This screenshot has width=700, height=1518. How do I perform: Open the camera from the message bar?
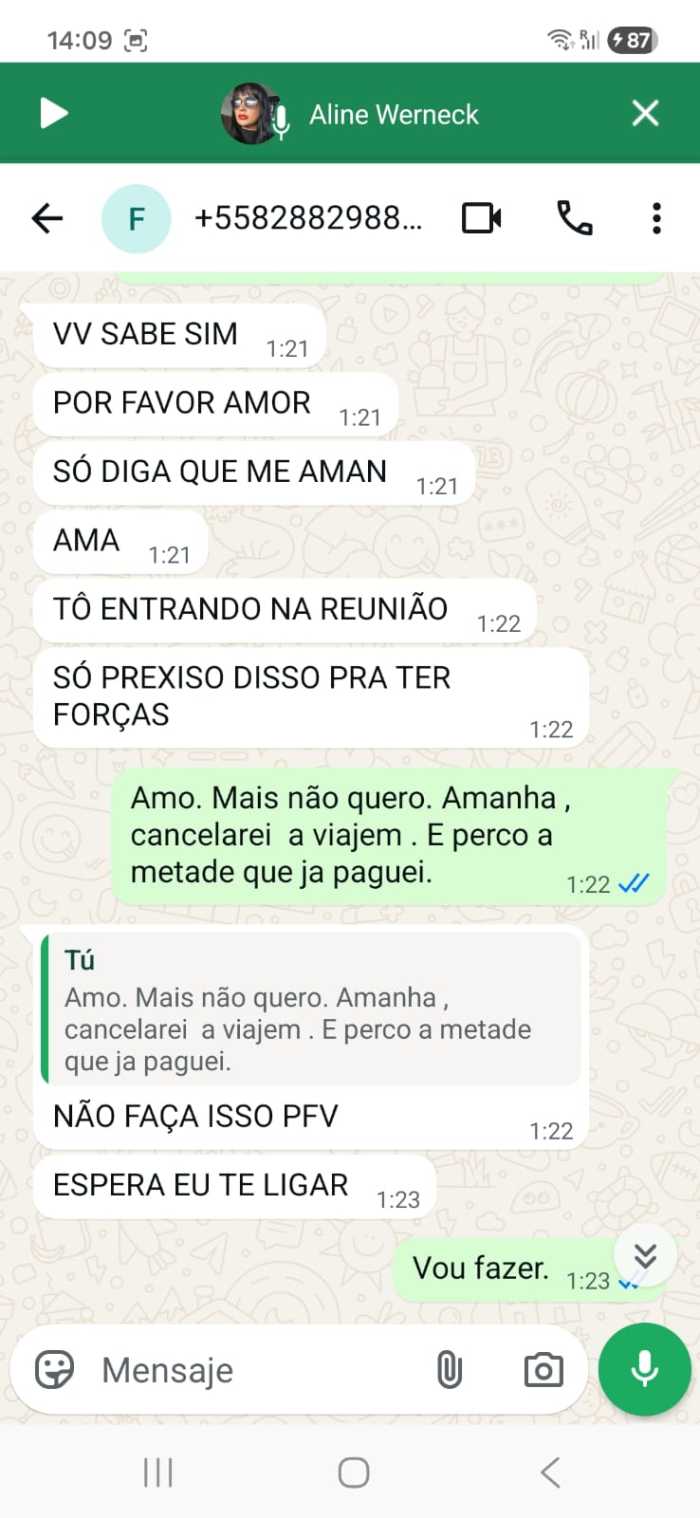[x=543, y=1370]
